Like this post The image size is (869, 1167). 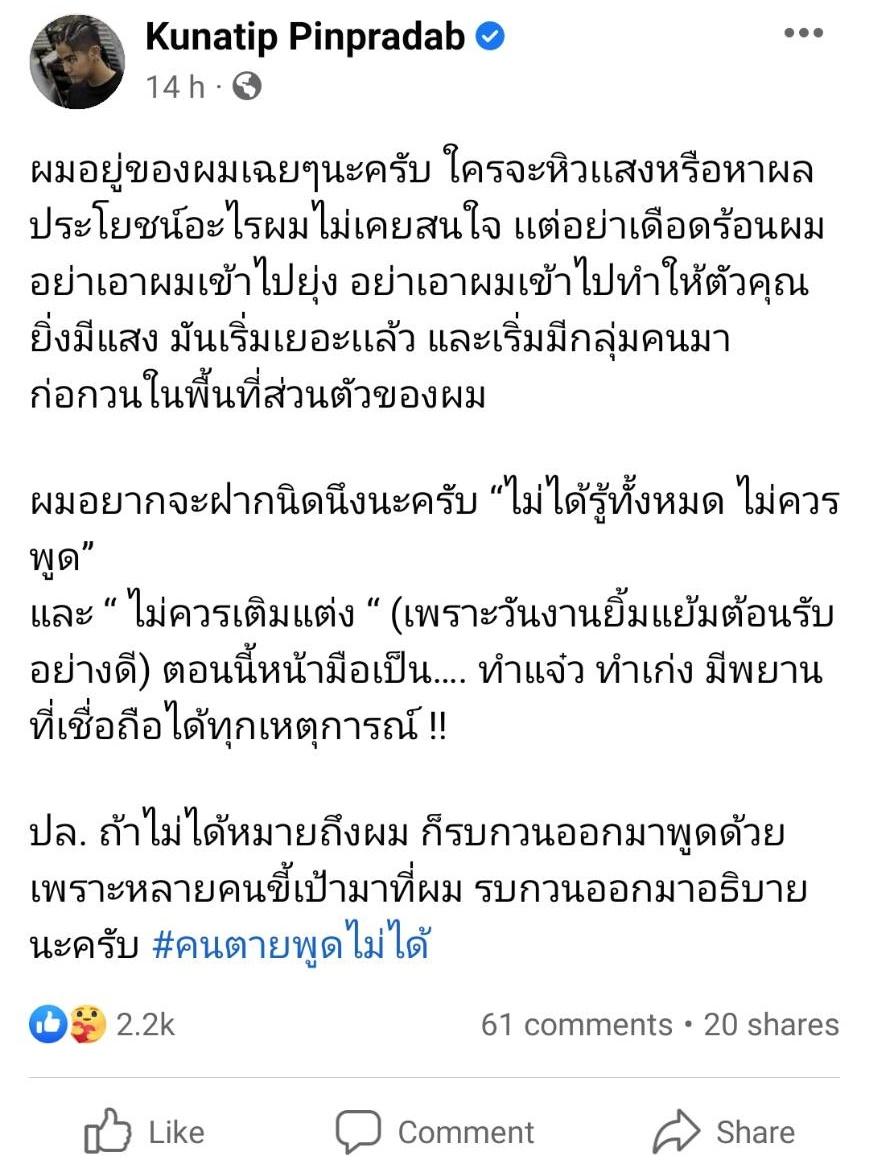145,1132
